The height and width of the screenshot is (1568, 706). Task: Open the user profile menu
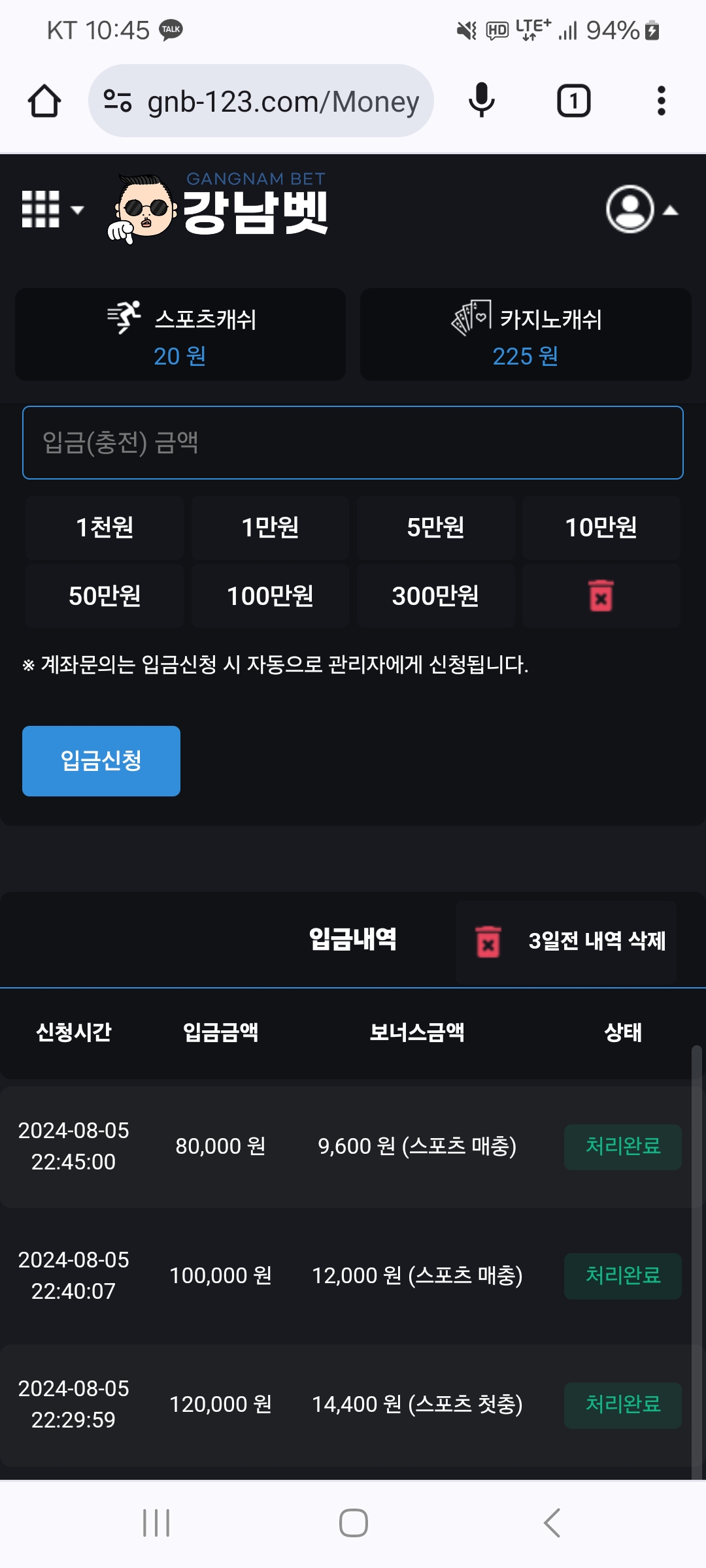coord(641,210)
